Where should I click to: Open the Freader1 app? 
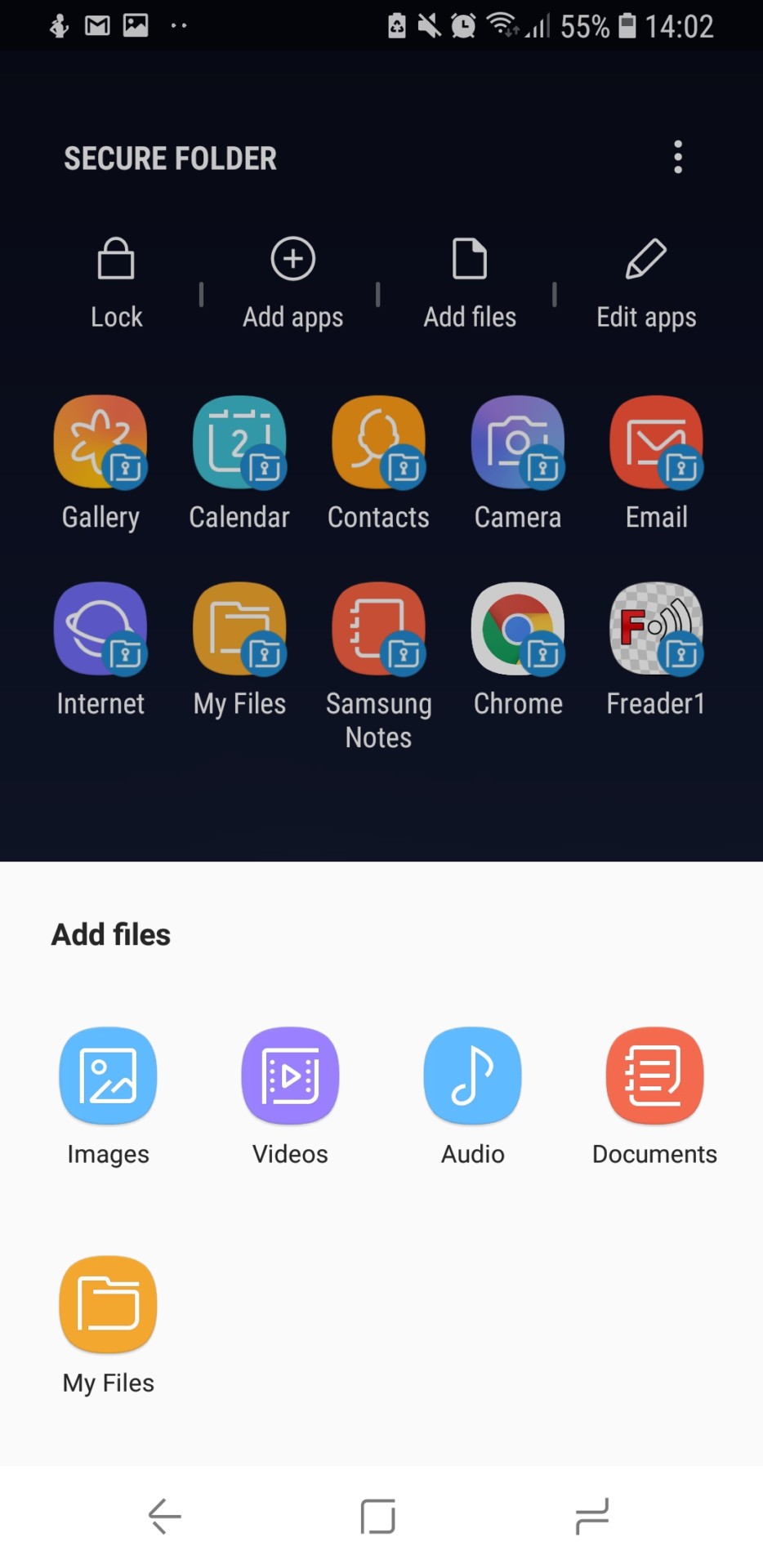tap(656, 648)
